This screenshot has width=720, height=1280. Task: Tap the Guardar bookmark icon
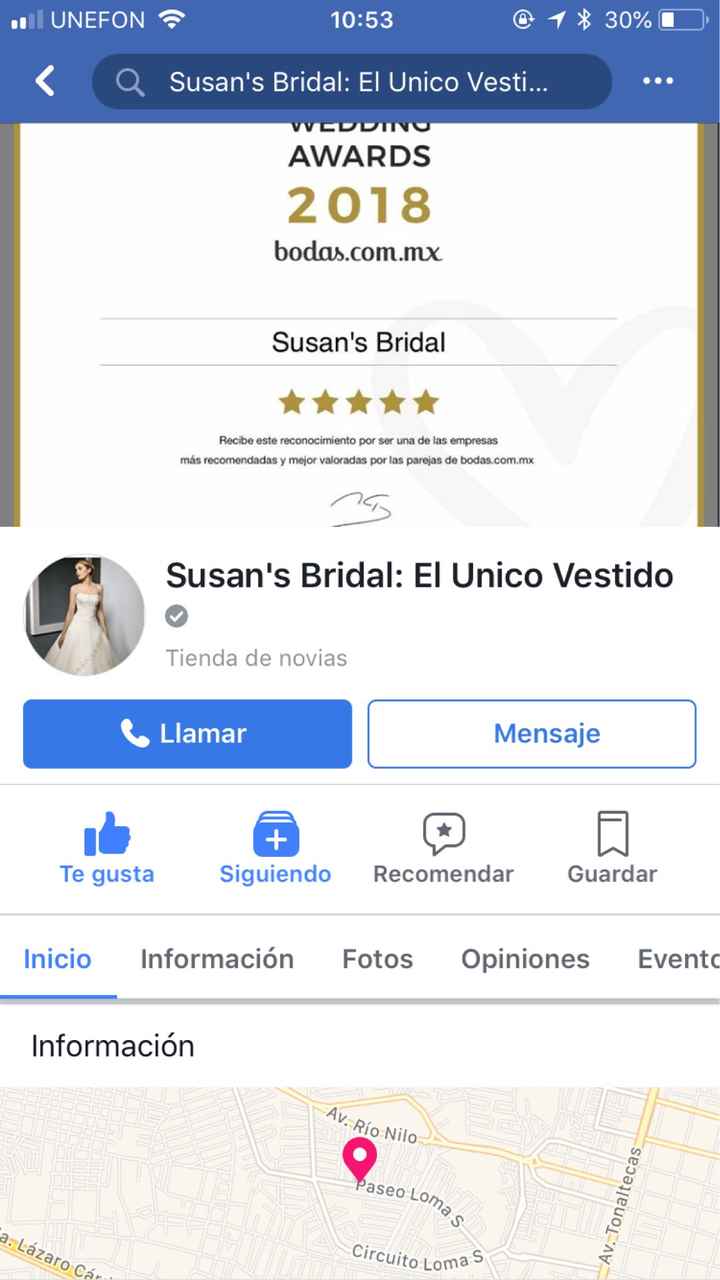tap(611, 833)
